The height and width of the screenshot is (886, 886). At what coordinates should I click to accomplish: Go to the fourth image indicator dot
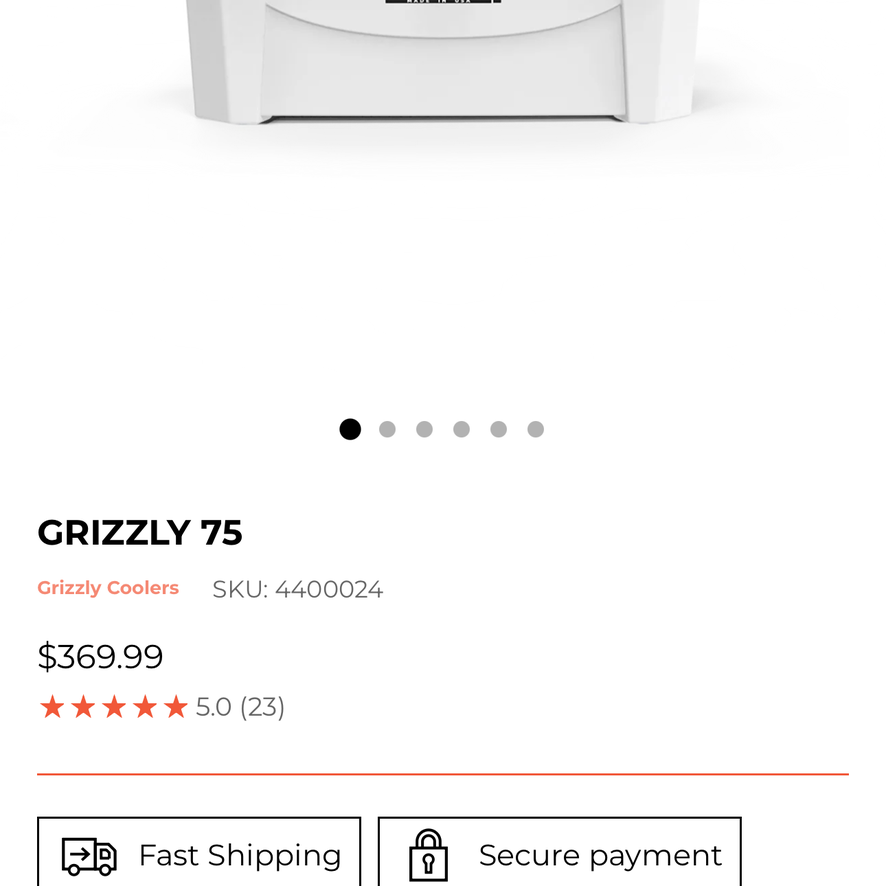coord(462,429)
